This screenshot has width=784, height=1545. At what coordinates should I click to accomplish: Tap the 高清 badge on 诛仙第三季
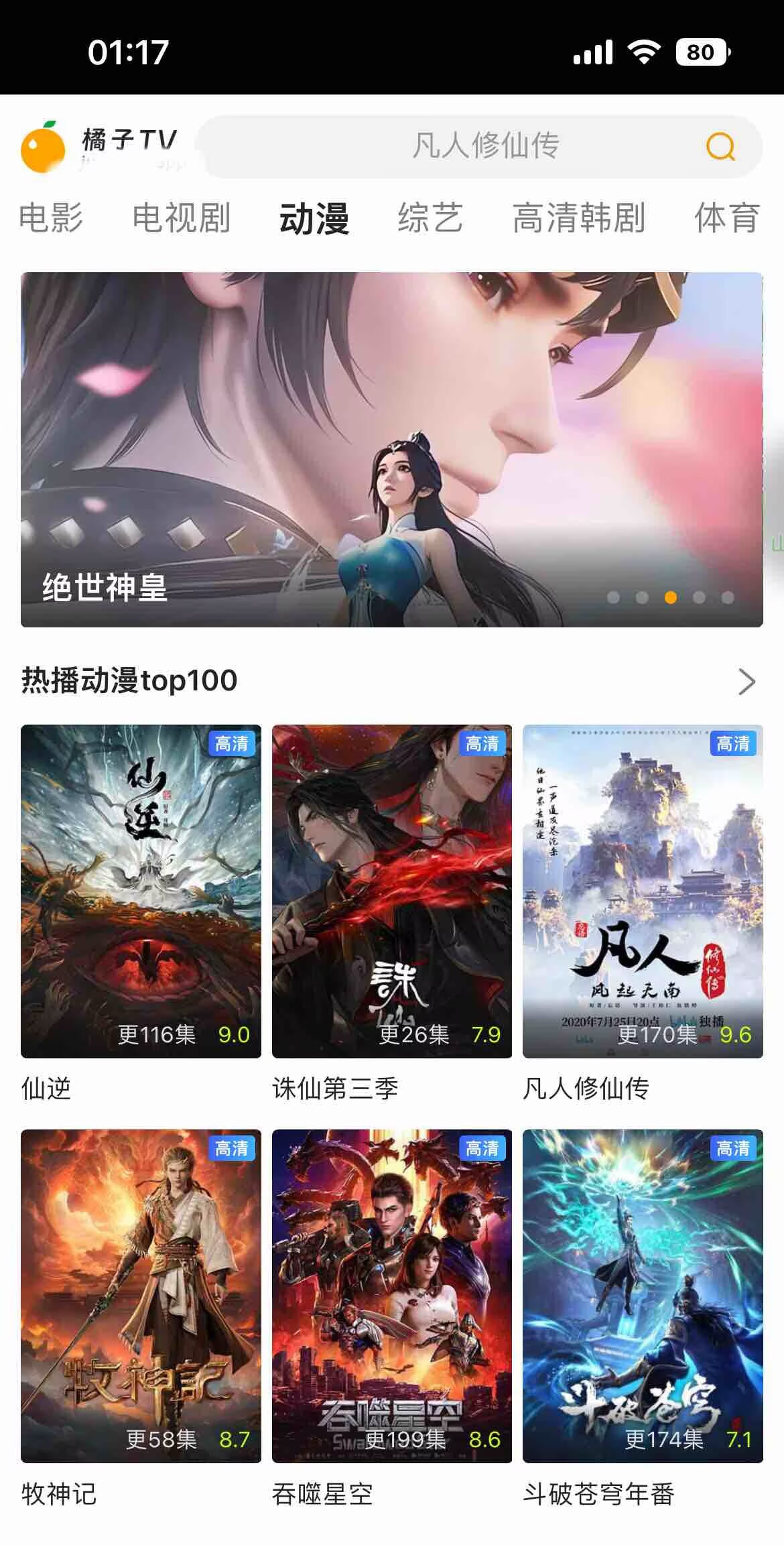(x=482, y=744)
